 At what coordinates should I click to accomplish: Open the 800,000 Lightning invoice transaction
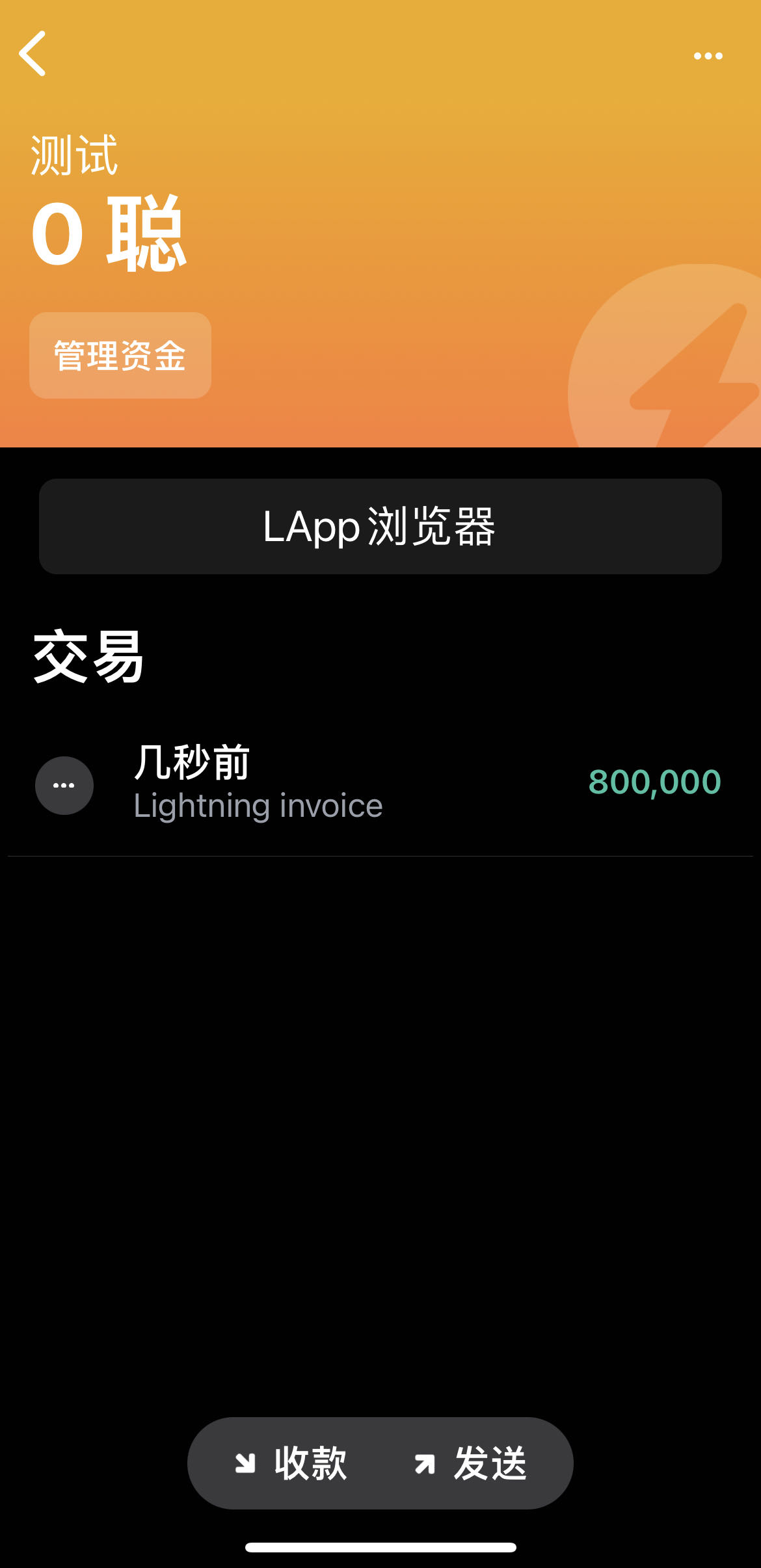tap(380, 784)
